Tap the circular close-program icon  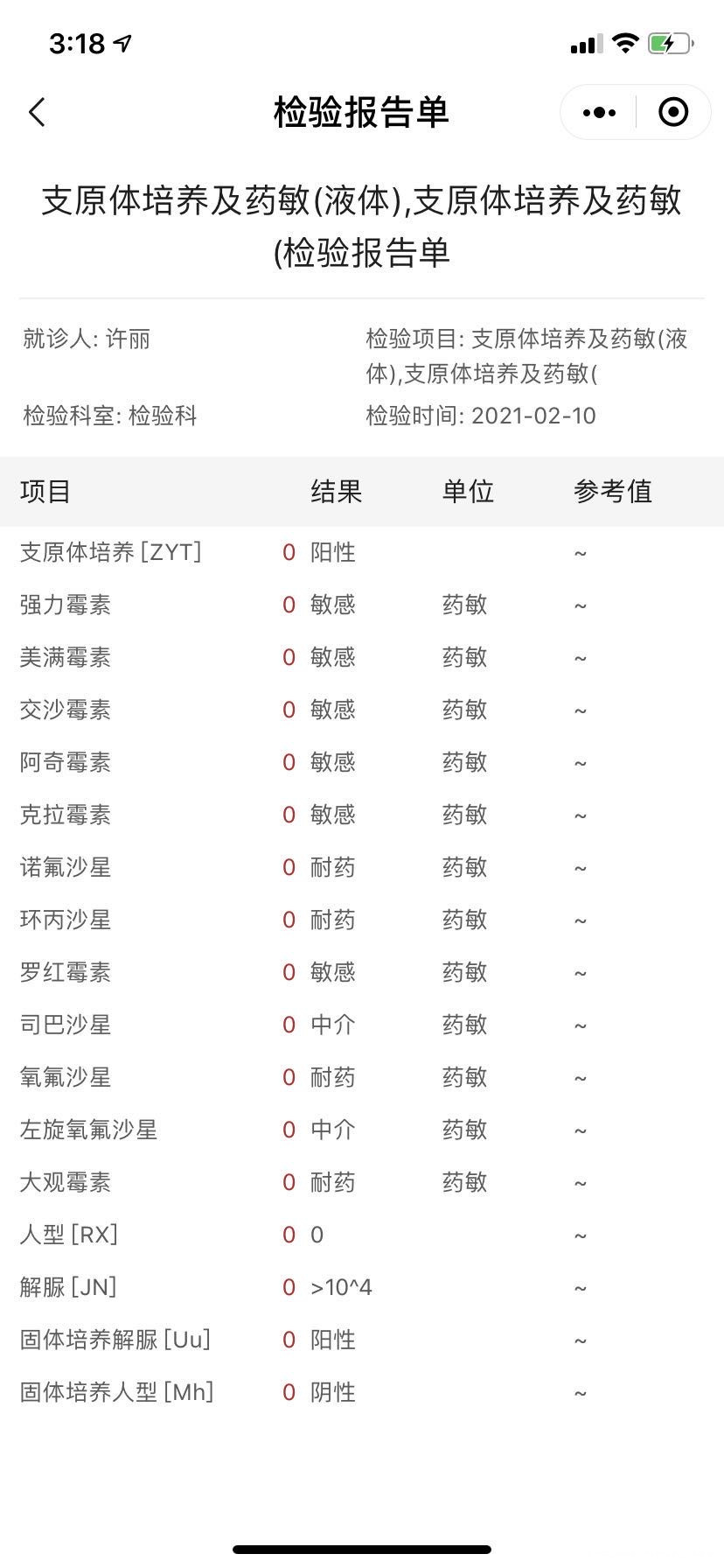[673, 112]
